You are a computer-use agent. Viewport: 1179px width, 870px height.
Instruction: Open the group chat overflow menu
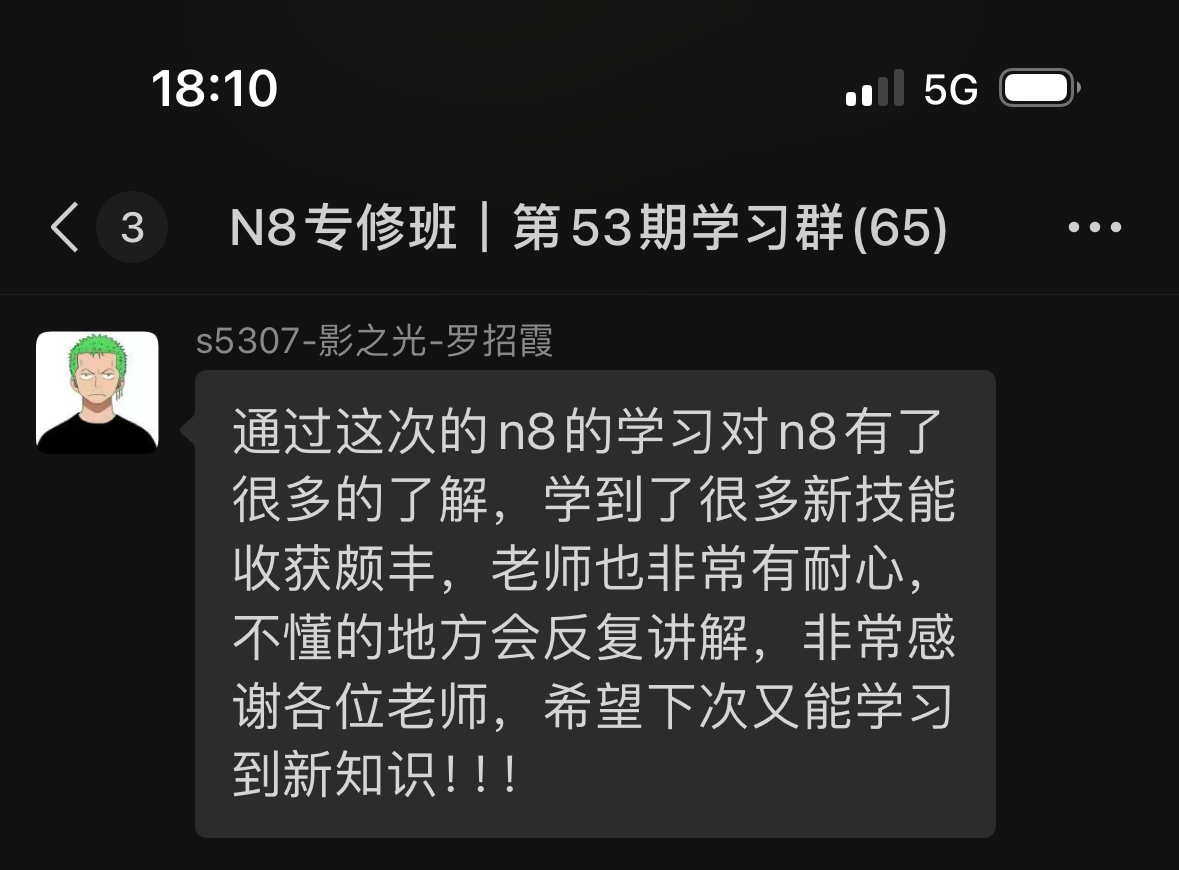click(1094, 228)
